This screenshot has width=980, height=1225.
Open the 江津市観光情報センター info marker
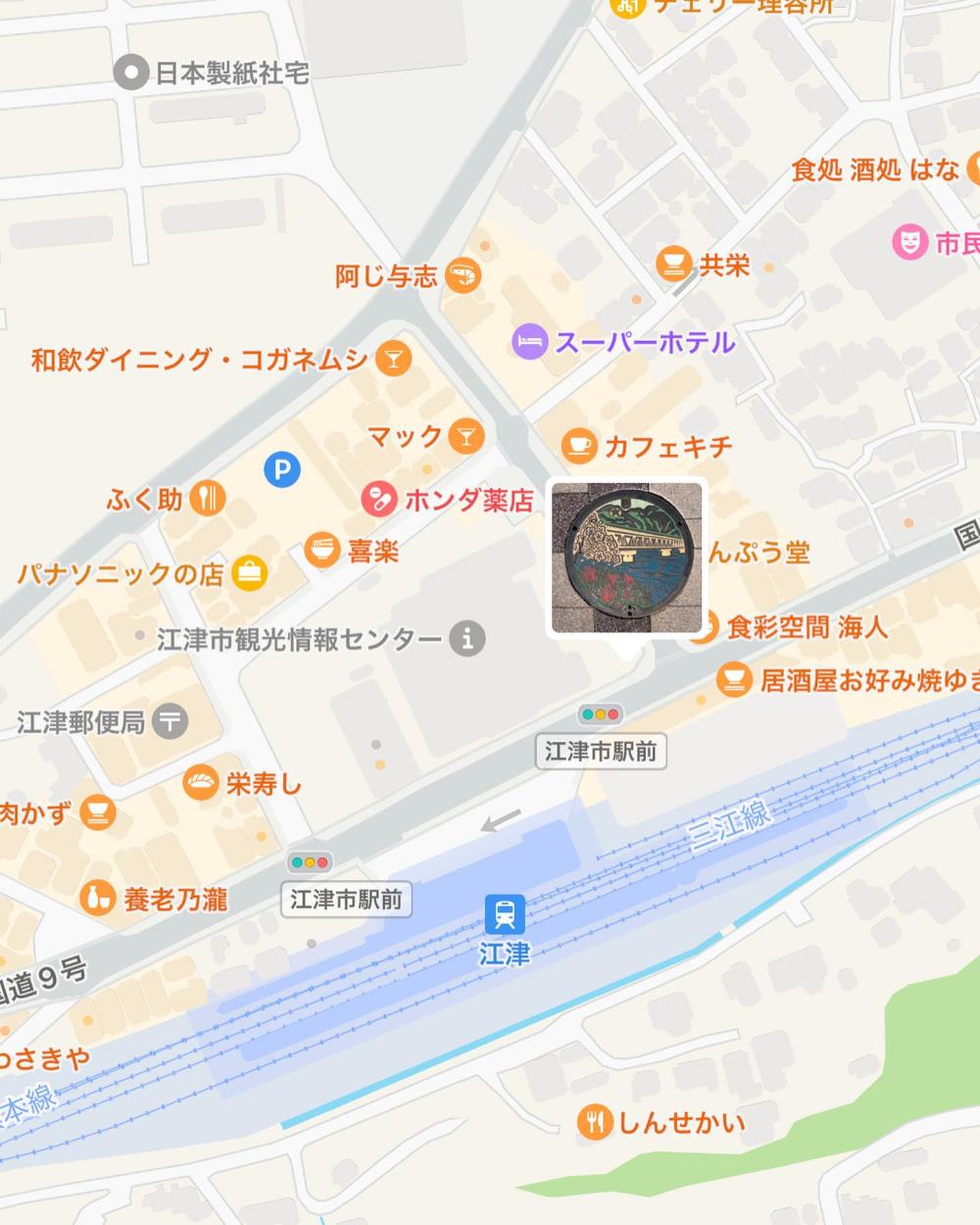(x=467, y=639)
